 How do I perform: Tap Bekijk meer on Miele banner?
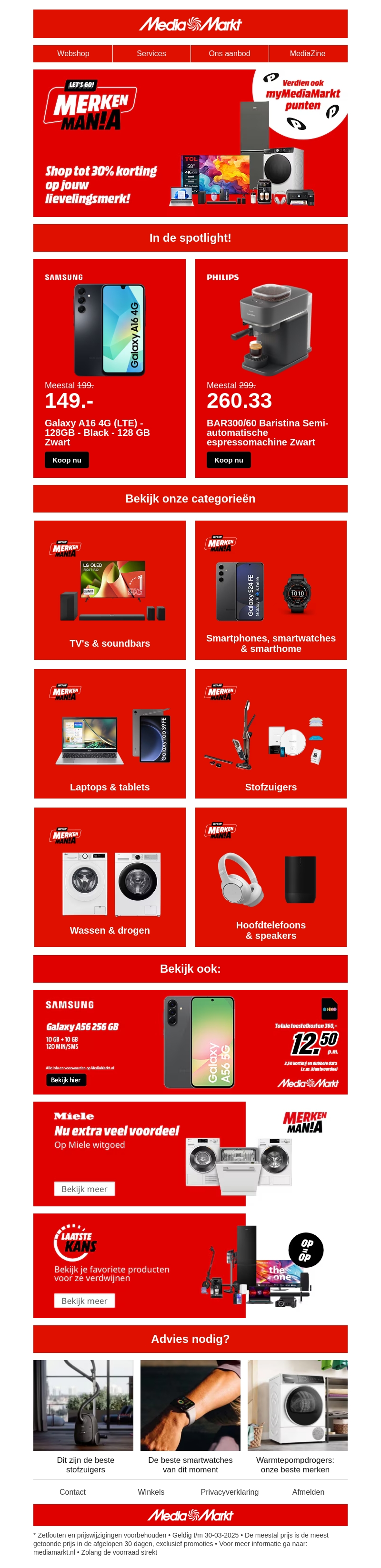pos(84,1189)
